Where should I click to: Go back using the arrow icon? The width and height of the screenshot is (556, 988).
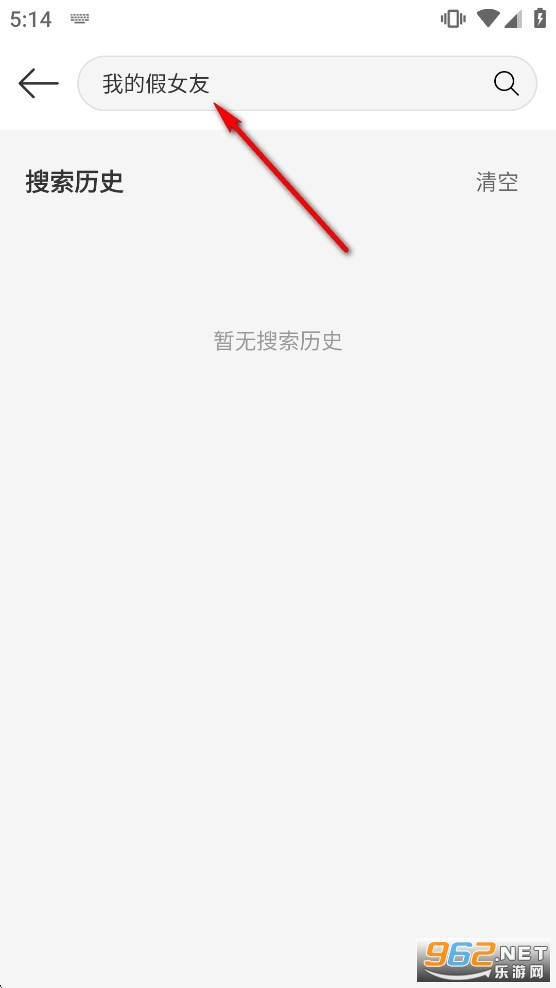38,83
